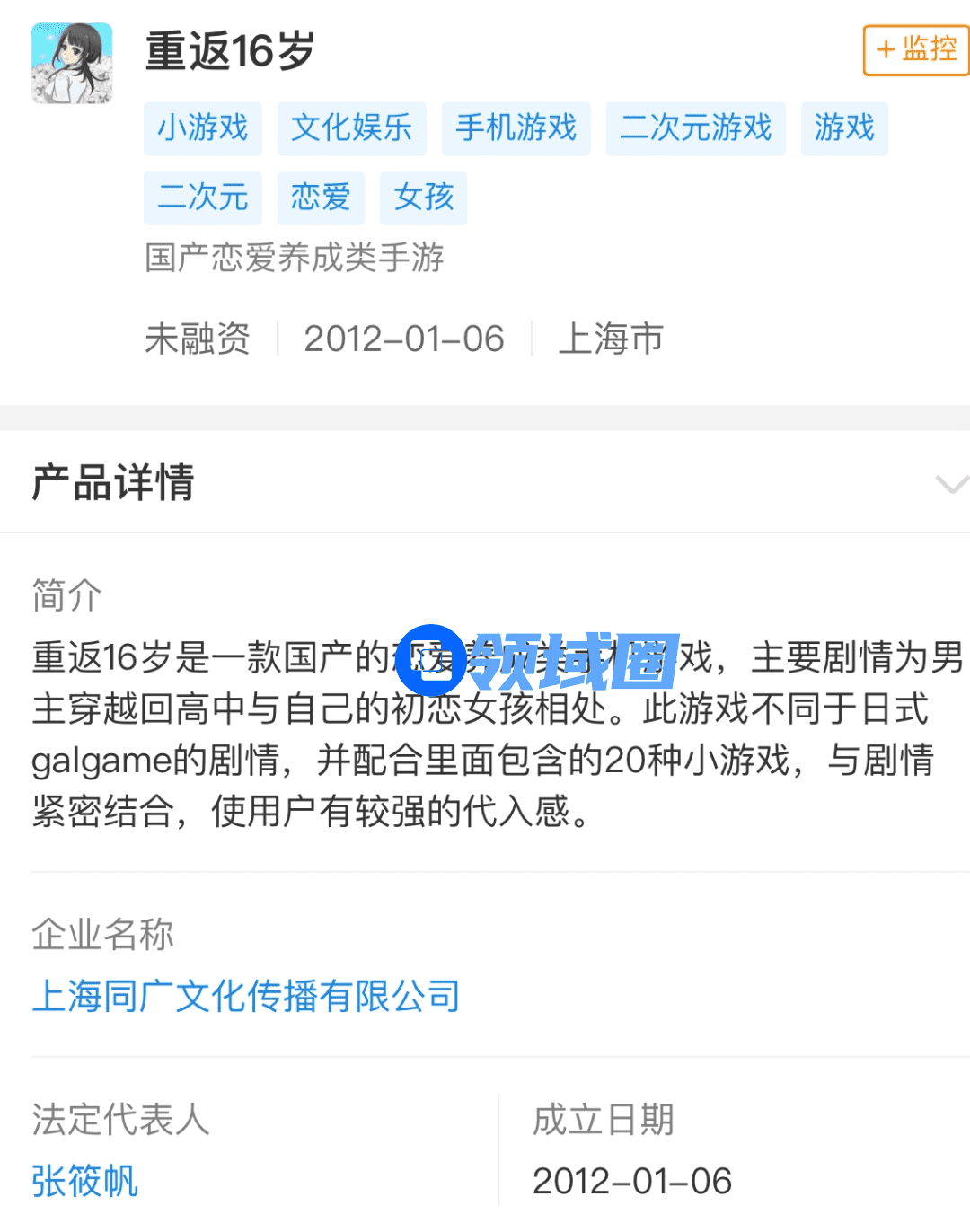Open the 恋爱 tag
Viewport: 970px width, 1232px height.
coord(321,198)
